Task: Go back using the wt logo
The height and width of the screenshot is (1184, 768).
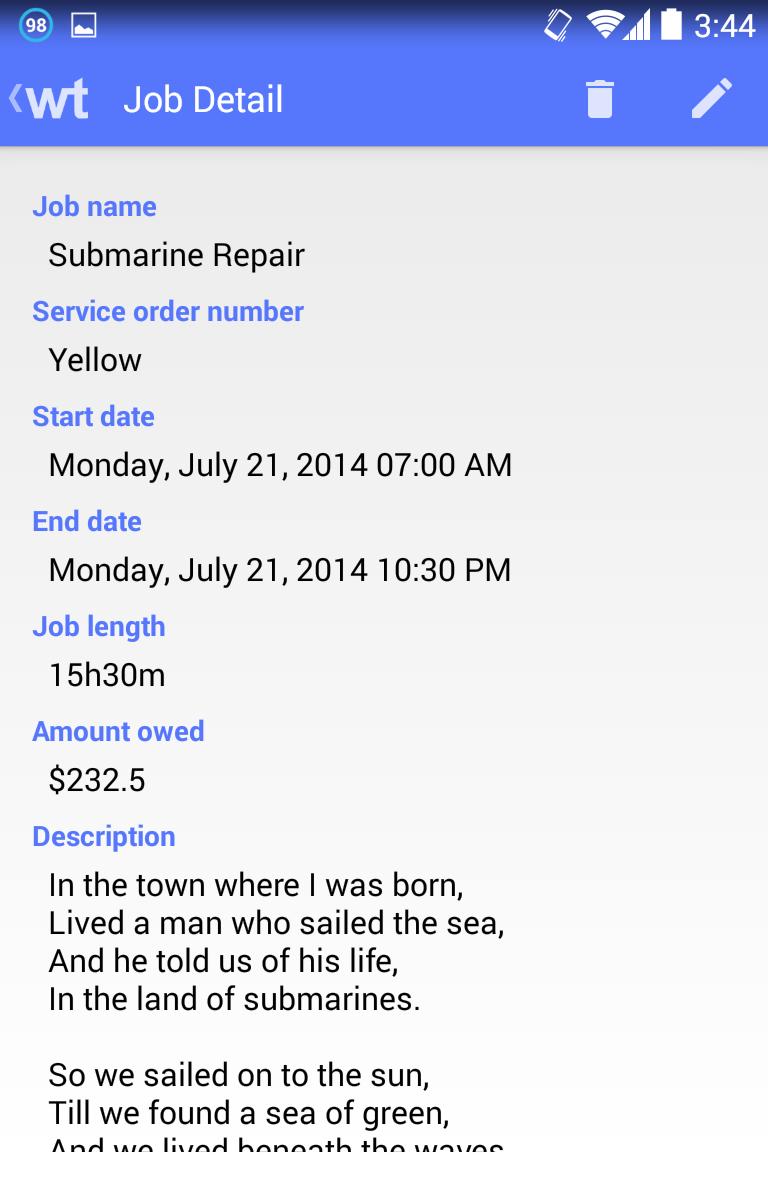Action: 52,100
